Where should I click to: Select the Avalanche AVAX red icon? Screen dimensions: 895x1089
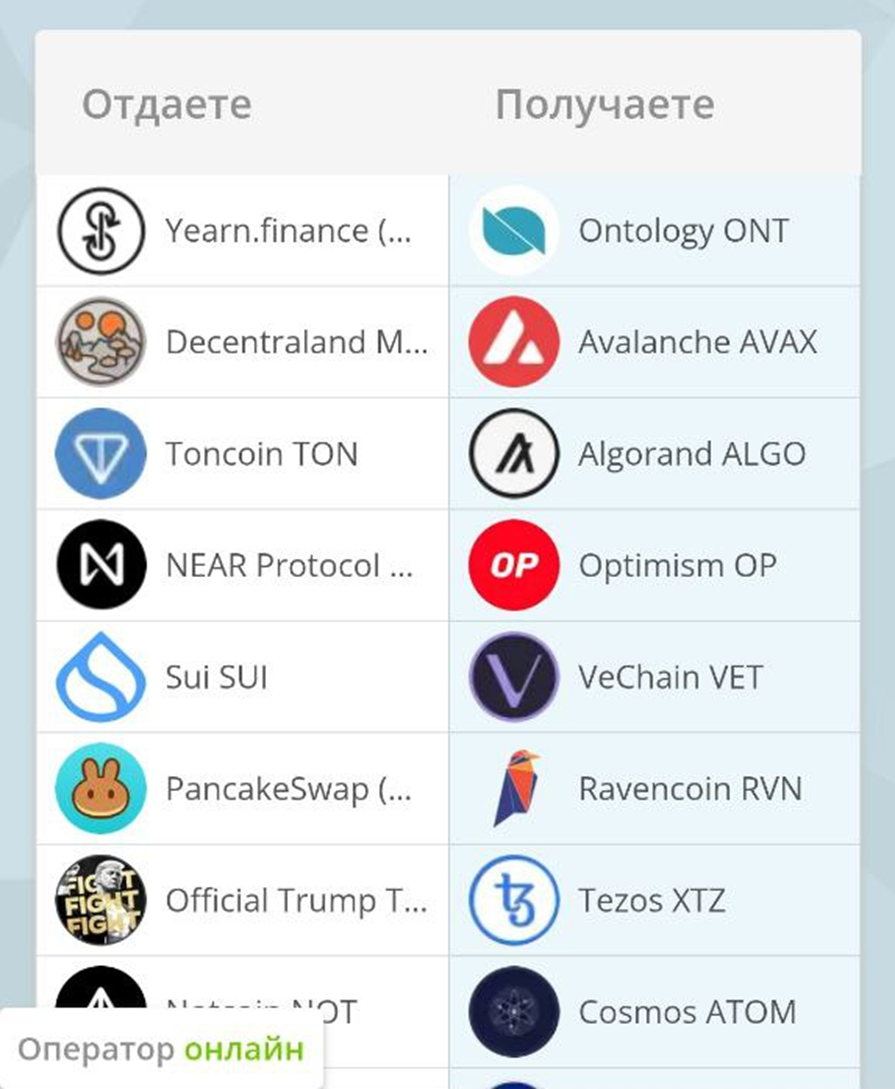(x=513, y=342)
